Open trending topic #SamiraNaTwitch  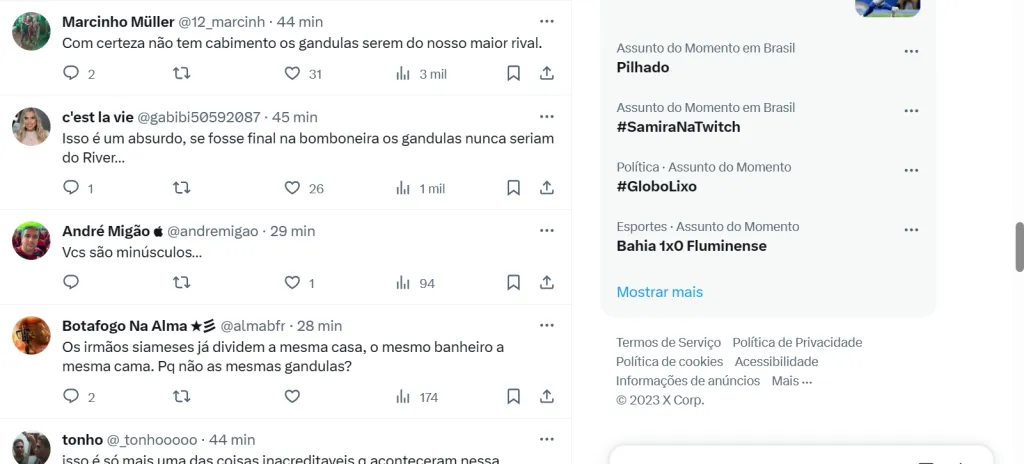678,127
